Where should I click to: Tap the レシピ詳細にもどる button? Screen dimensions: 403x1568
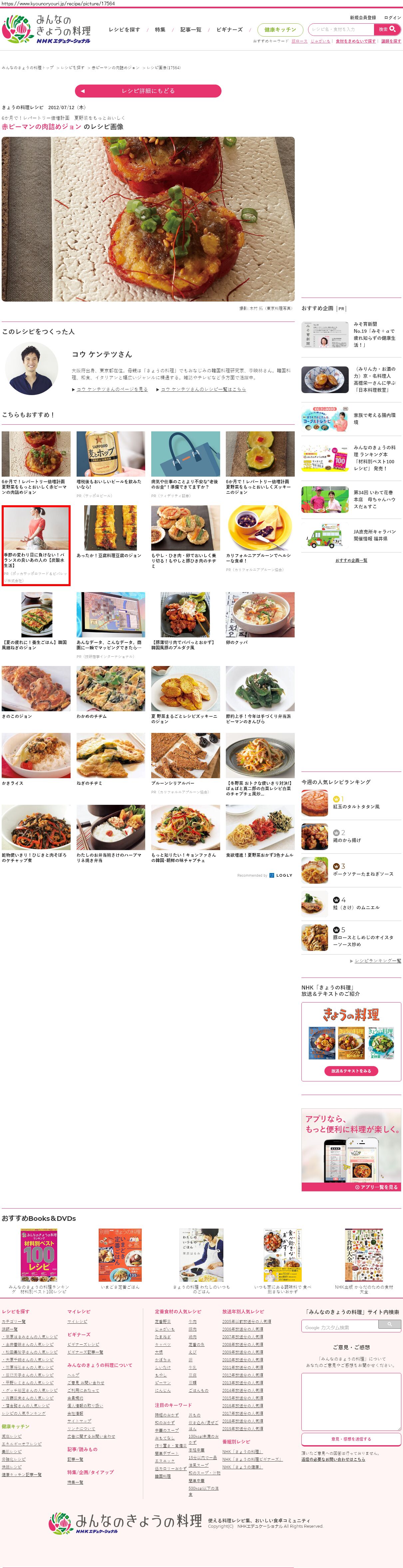coord(148,91)
